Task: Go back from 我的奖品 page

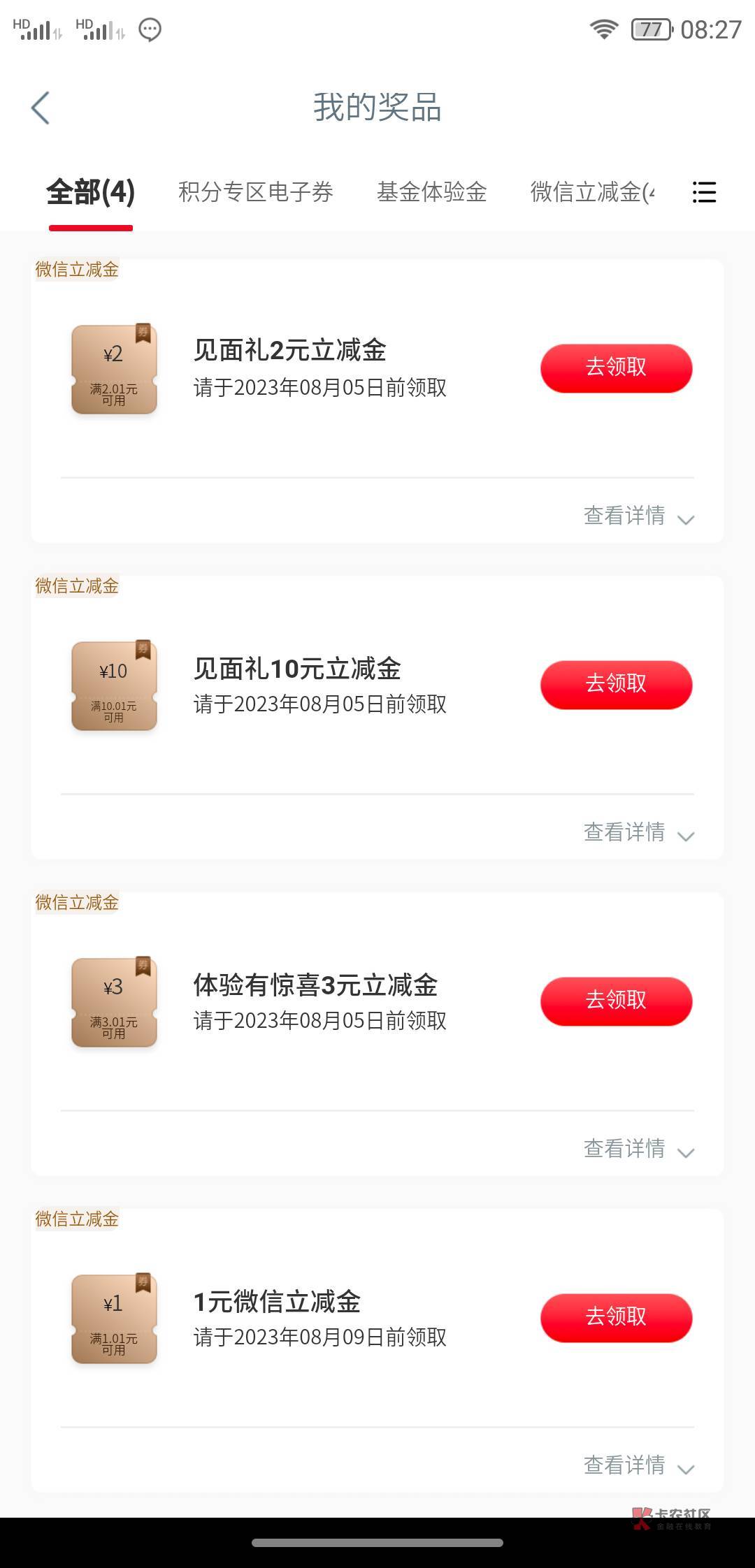Action: tap(41, 108)
